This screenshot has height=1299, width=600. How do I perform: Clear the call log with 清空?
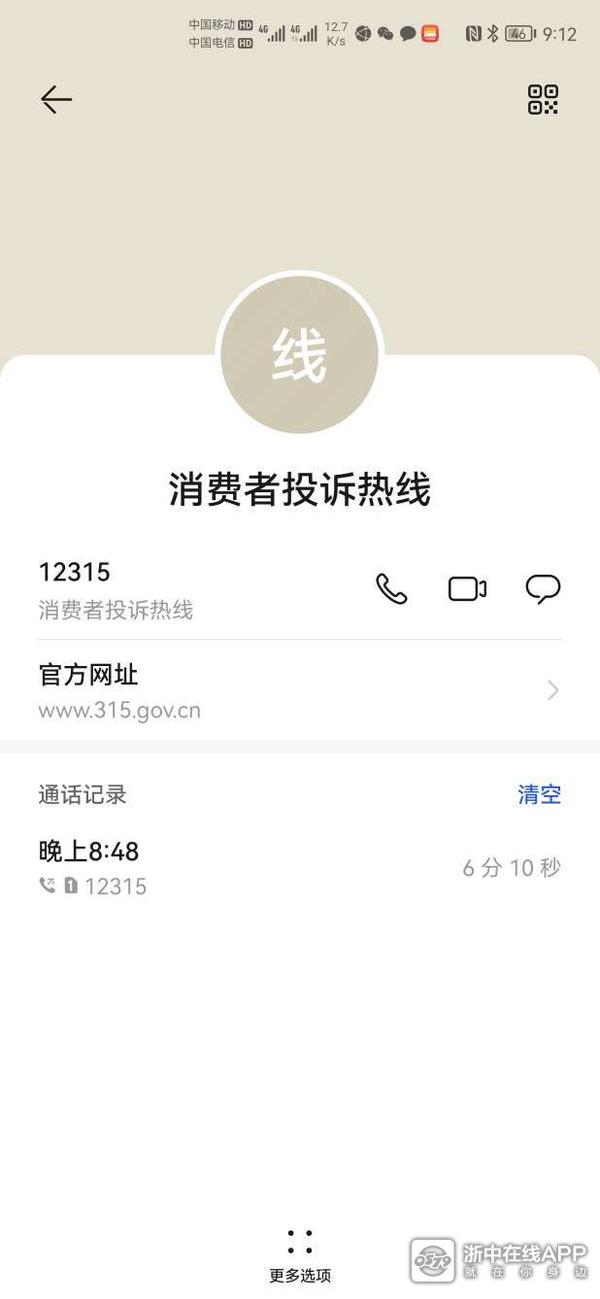[x=539, y=795]
